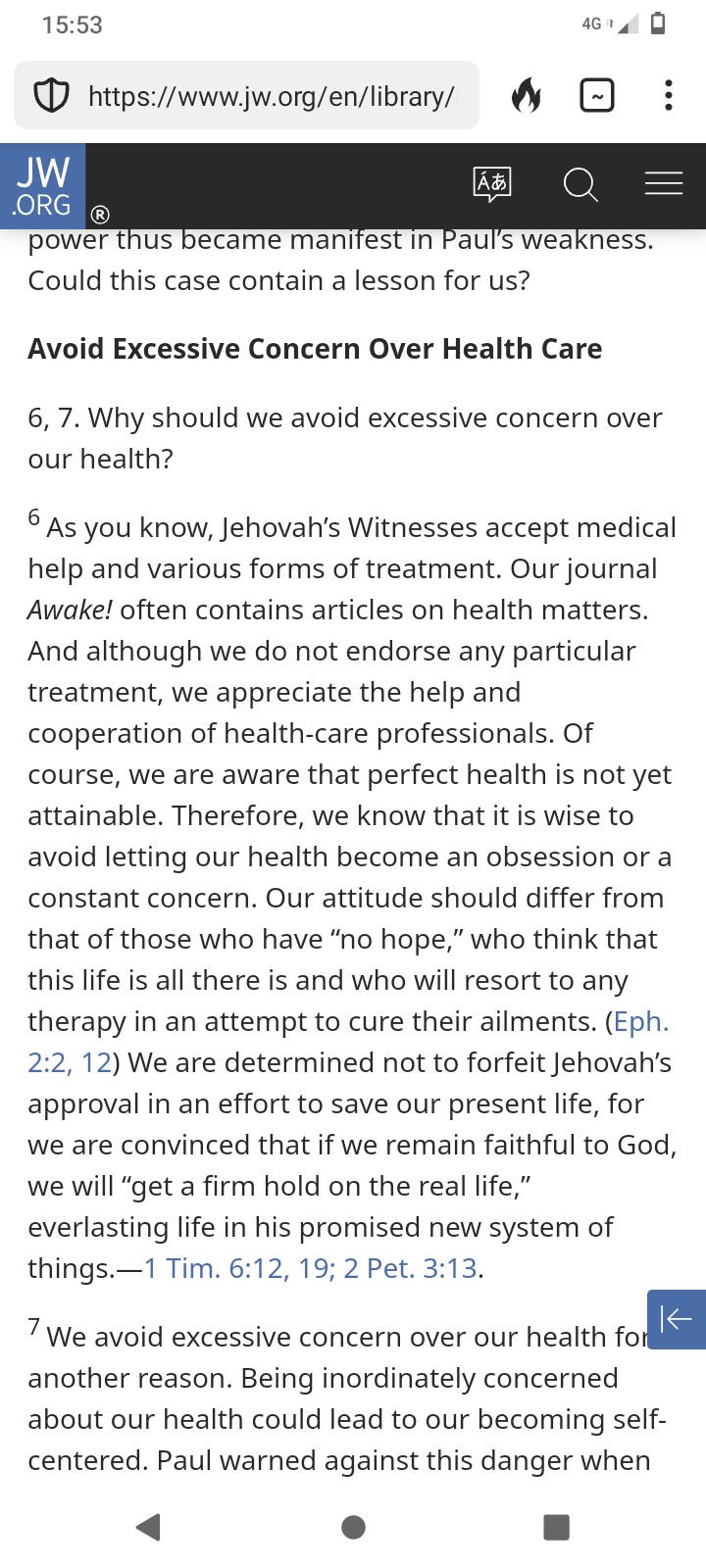The height and width of the screenshot is (1568, 706).
Task: Open the 2 Pet. 3:13 scripture link
Action: click(410, 1268)
